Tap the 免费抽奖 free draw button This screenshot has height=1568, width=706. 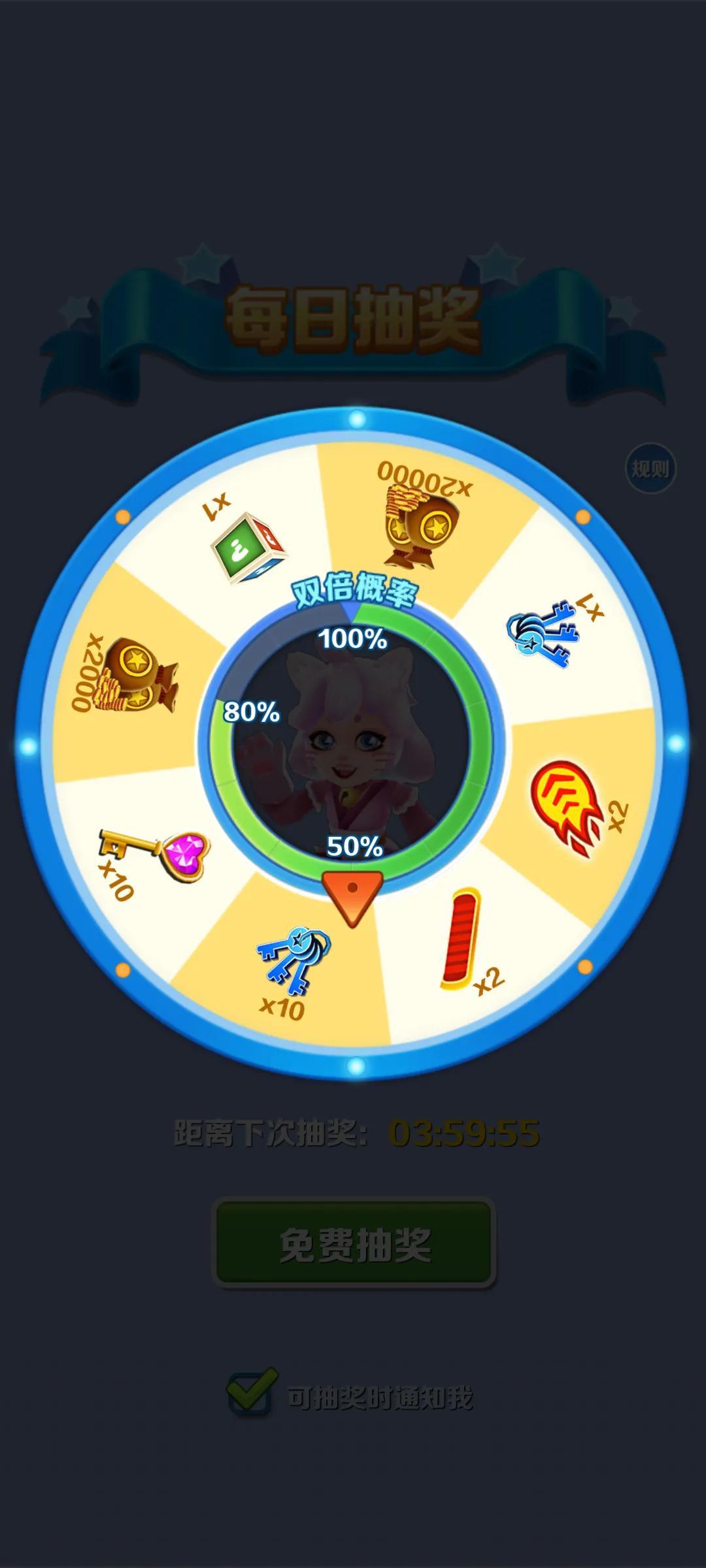click(x=354, y=1245)
